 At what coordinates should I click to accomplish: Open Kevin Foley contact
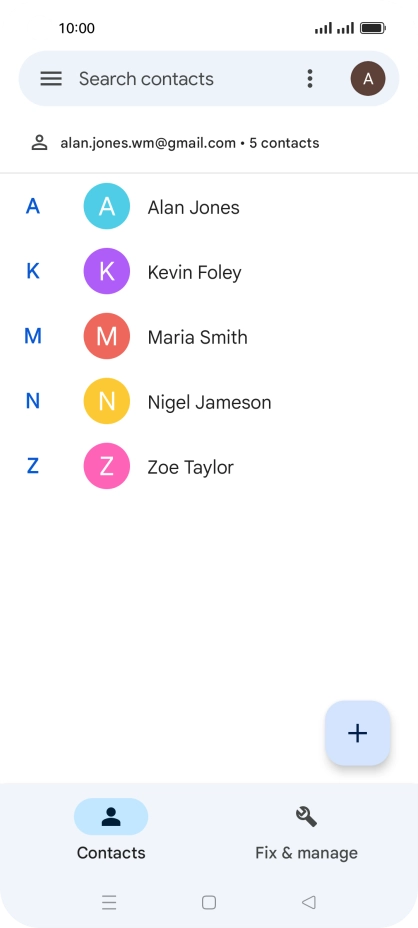point(209,272)
